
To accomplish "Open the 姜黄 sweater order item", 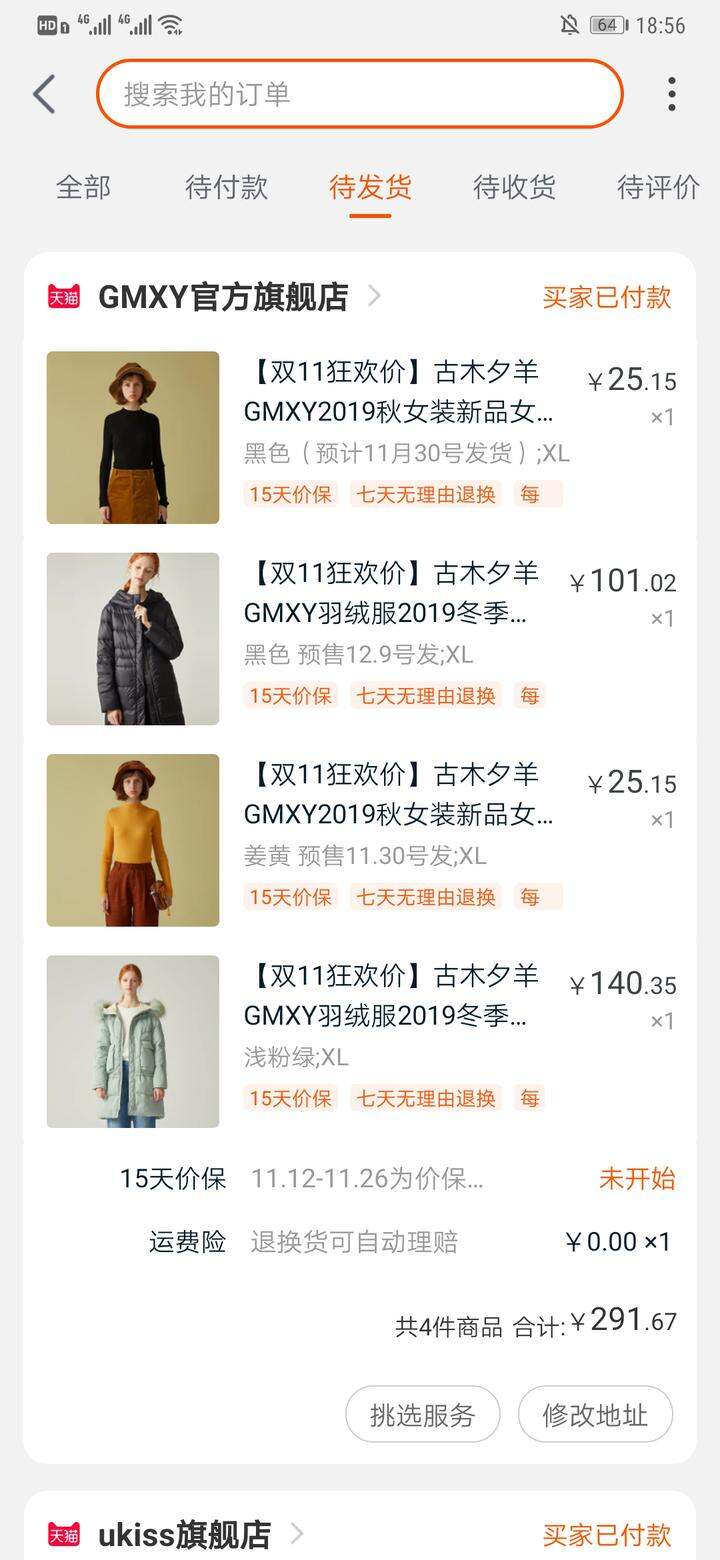I will tap(360, 840).
